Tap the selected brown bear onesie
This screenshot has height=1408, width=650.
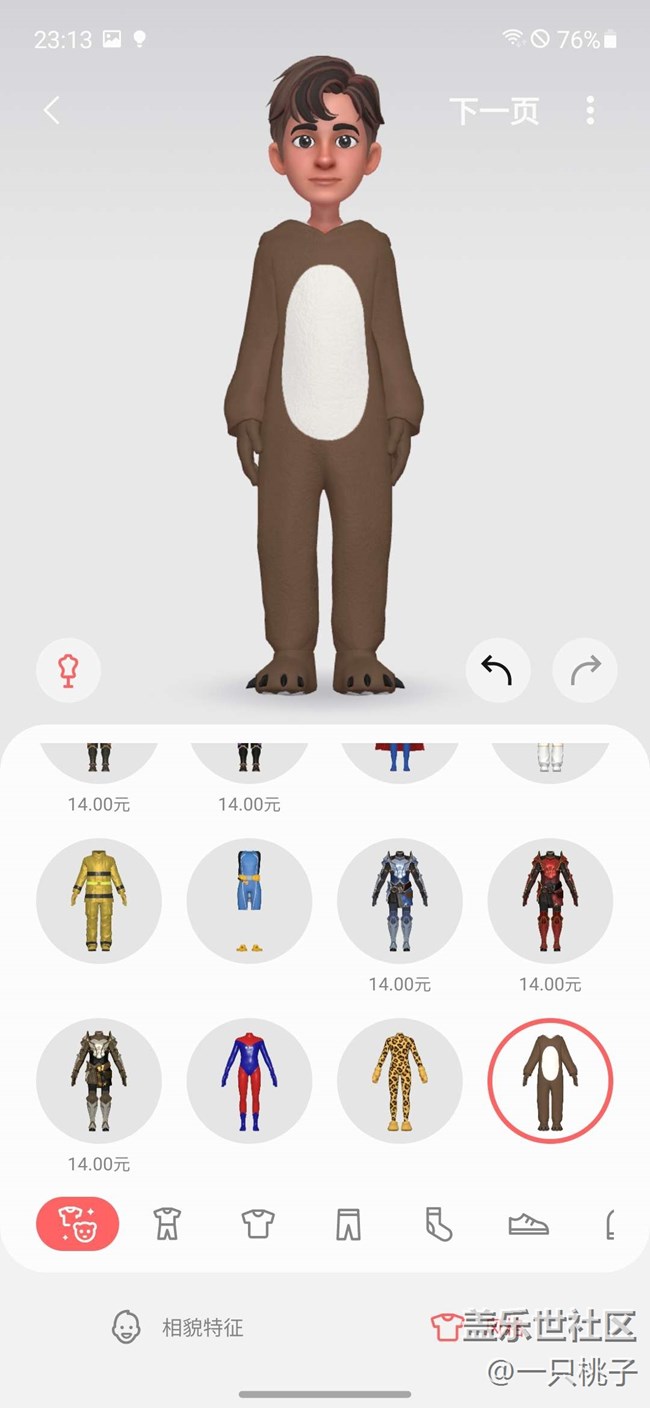[x=550, y=1081]
